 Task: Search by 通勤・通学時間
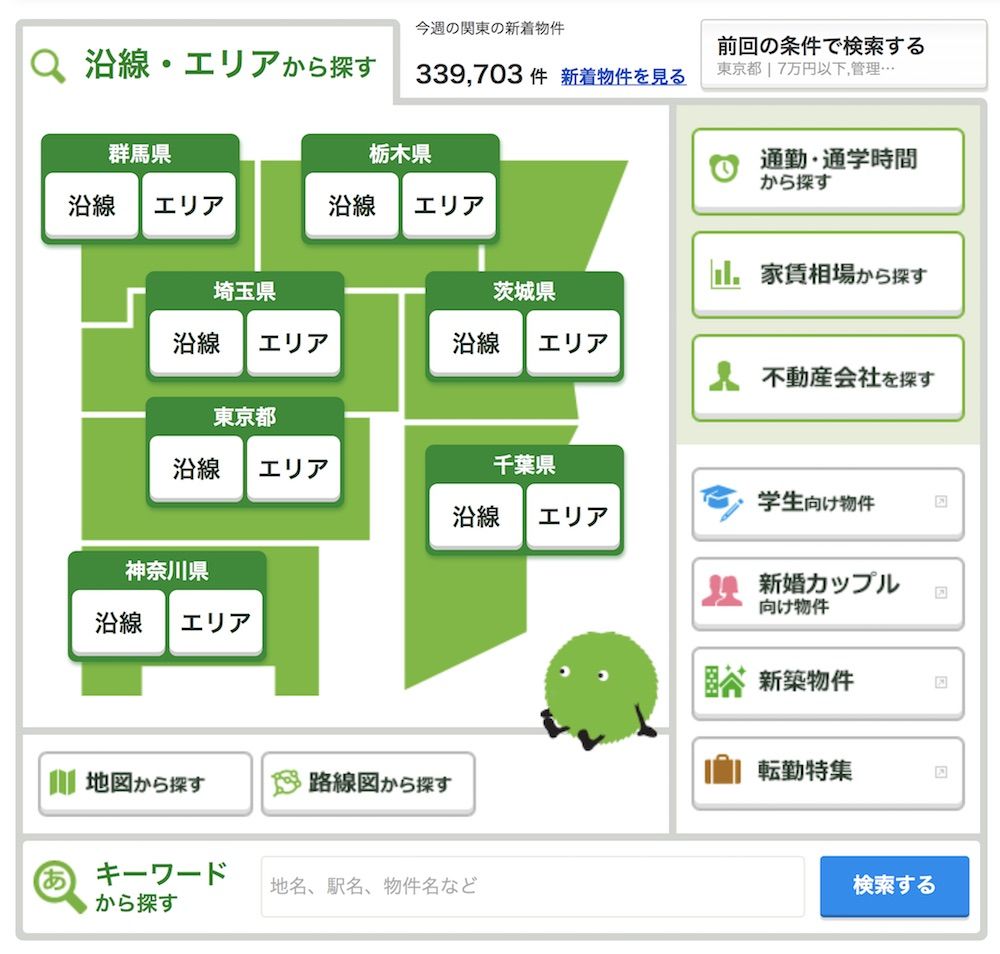click(828, 170)
